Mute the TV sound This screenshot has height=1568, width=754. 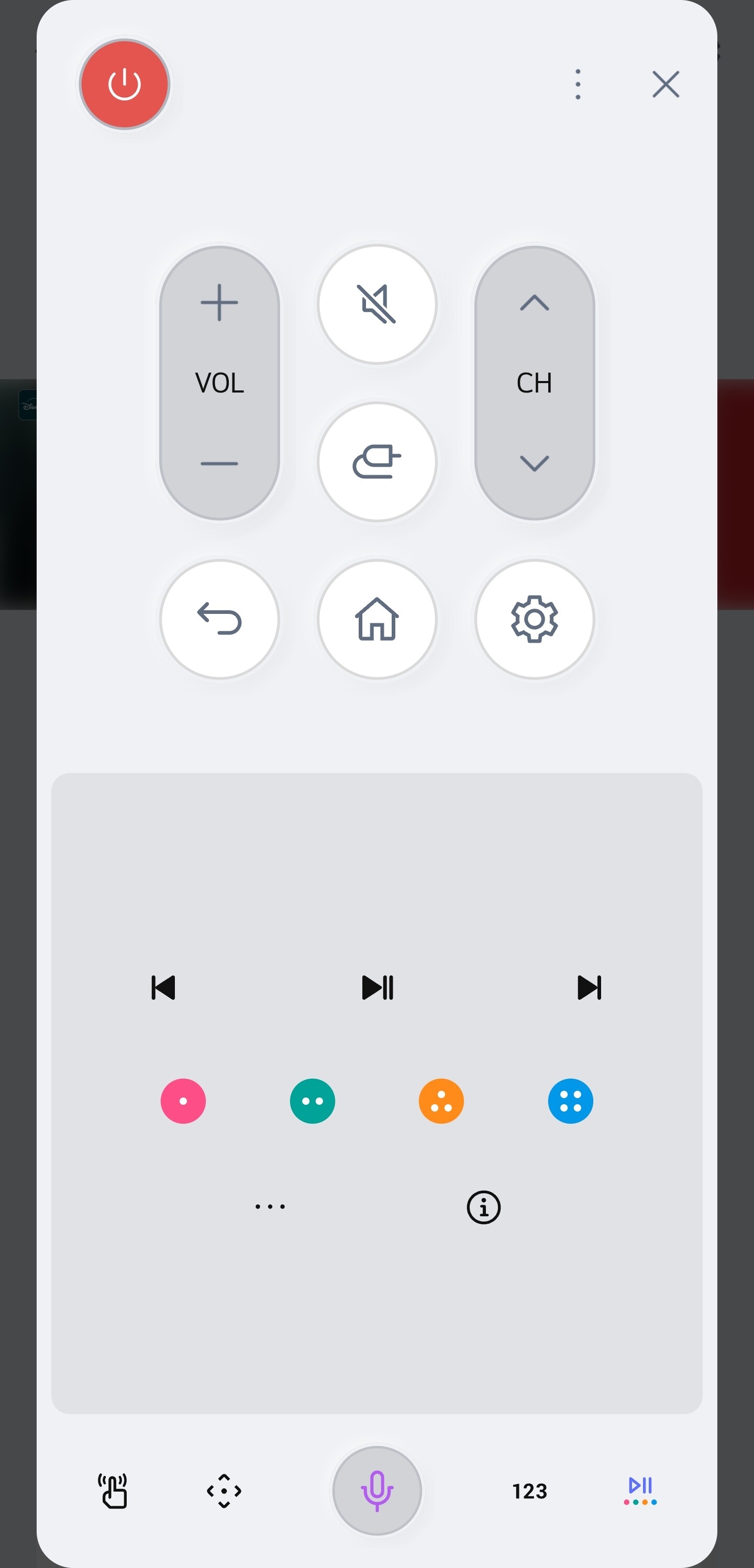(x=377, y=305)
